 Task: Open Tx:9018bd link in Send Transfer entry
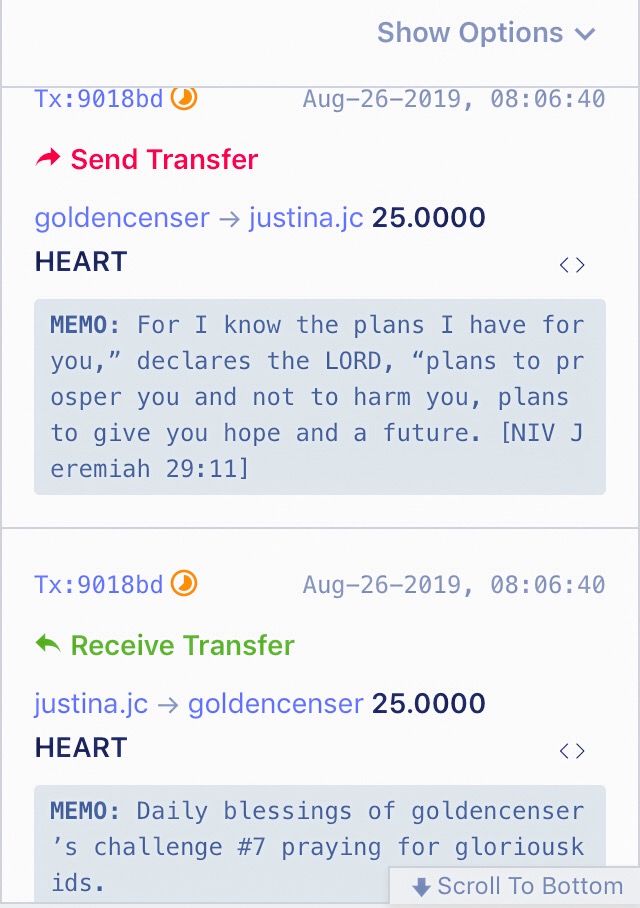[98, 99]
